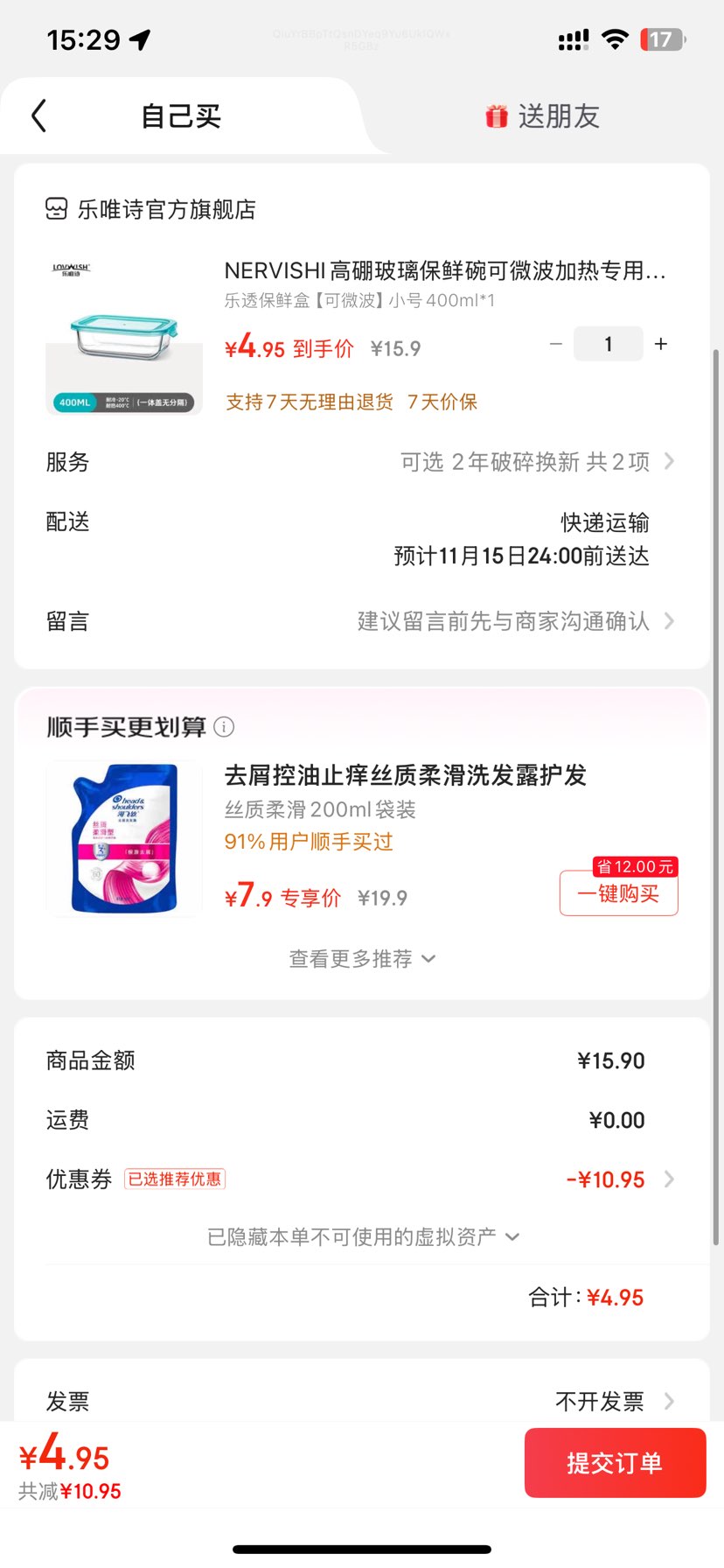This screenshot has height=1568, width=724.
Task: View the glass container product image
Action: coord(123,337)
